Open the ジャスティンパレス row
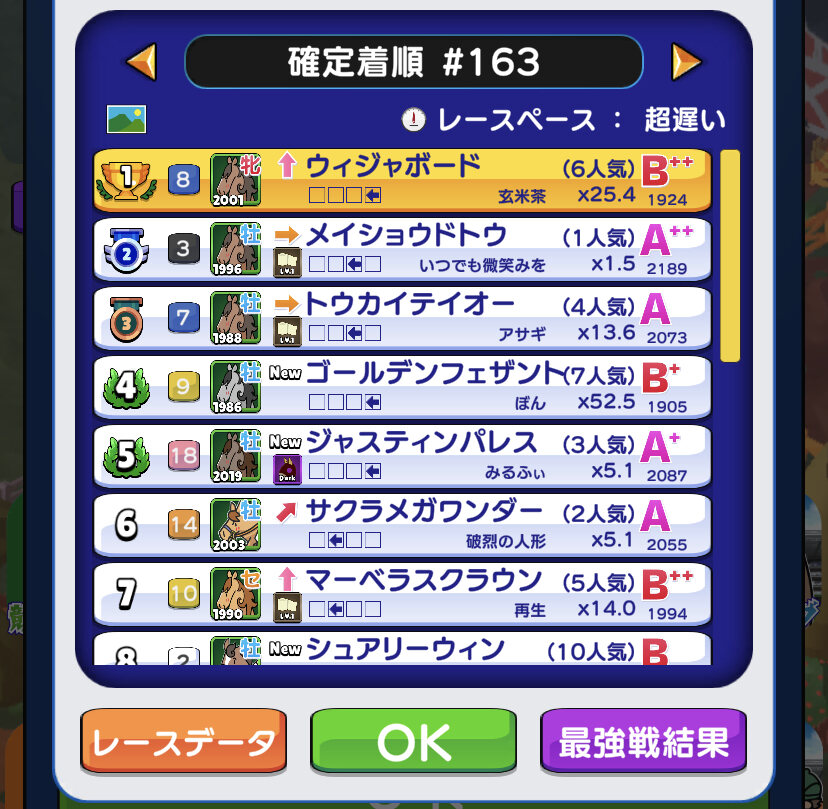This screenshot has width=828, height=809. pos(402,456)
